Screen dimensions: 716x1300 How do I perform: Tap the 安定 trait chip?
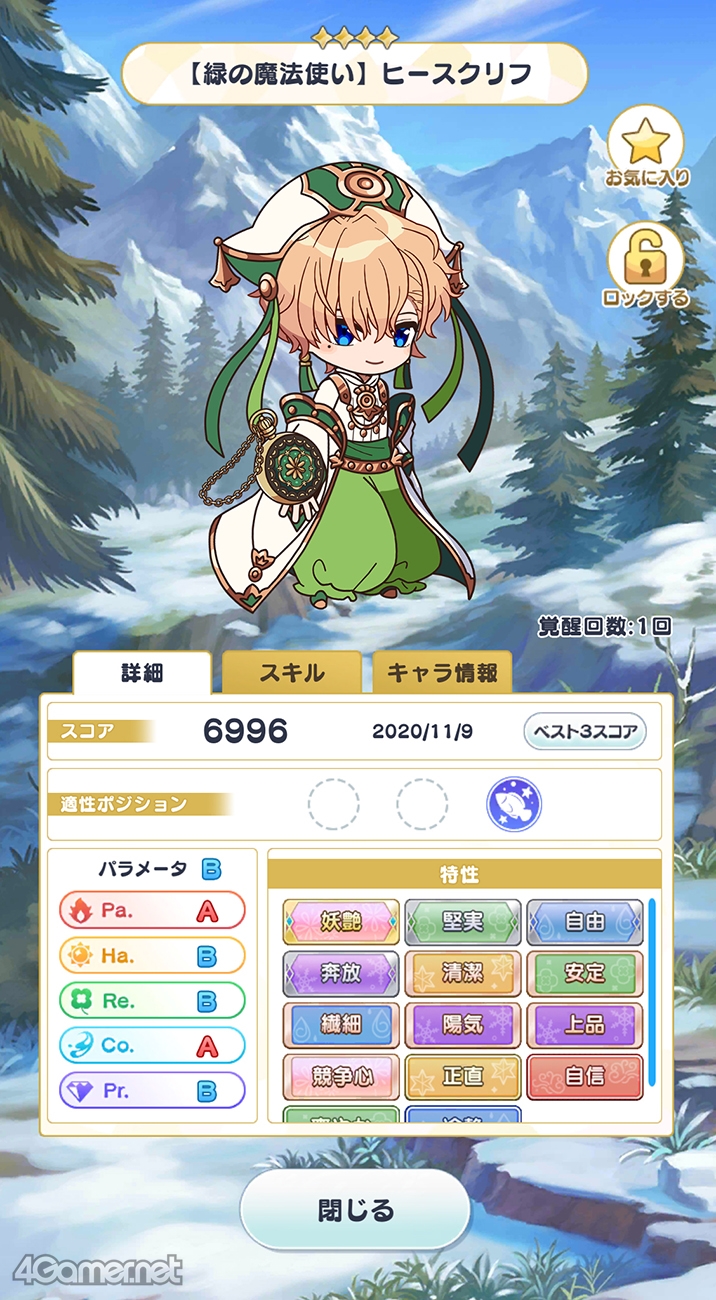[585, 973]
